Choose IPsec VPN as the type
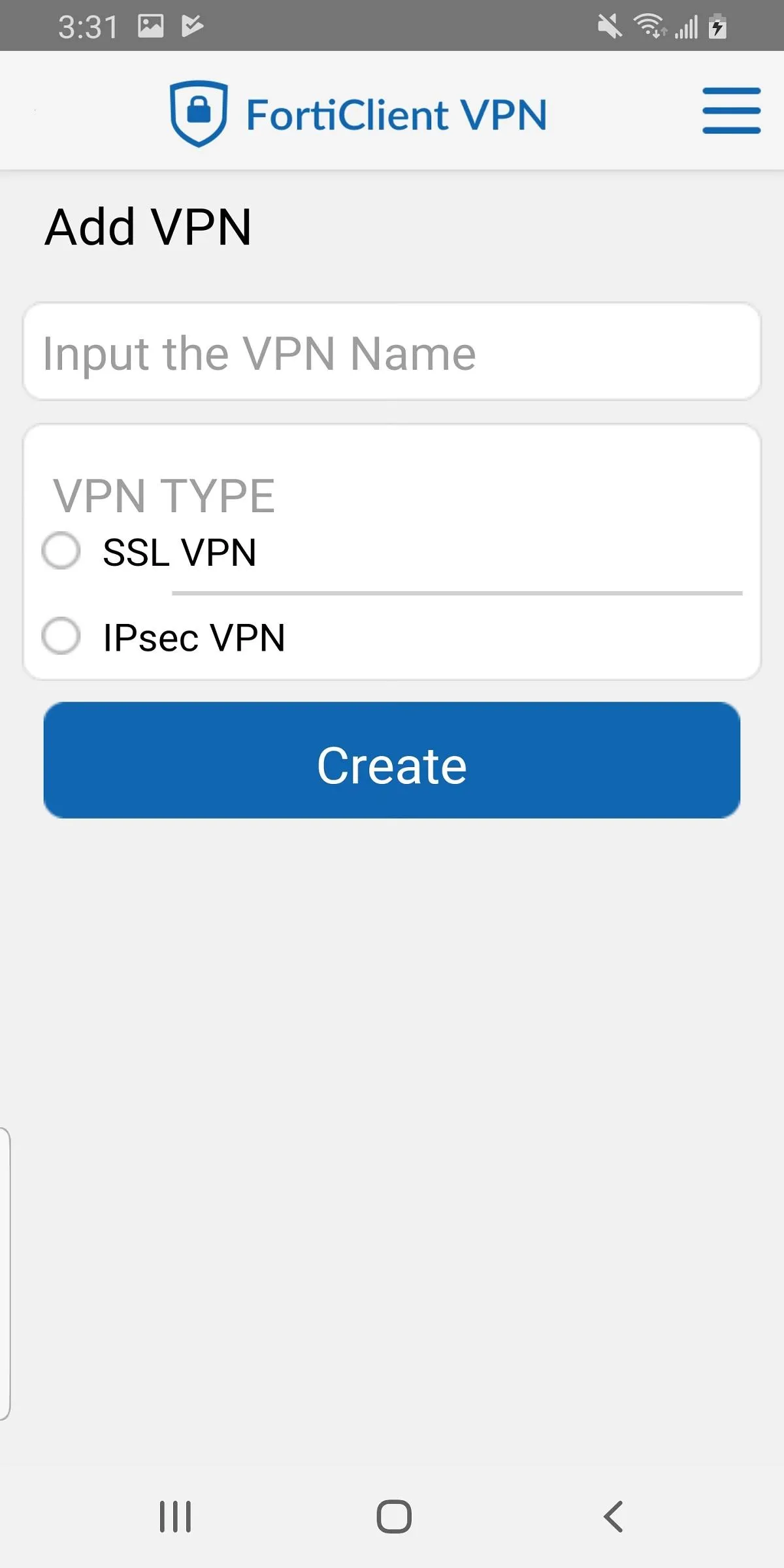Image resolution: width=784 pixels, height=1568 pixels. [x=61, y=636]
